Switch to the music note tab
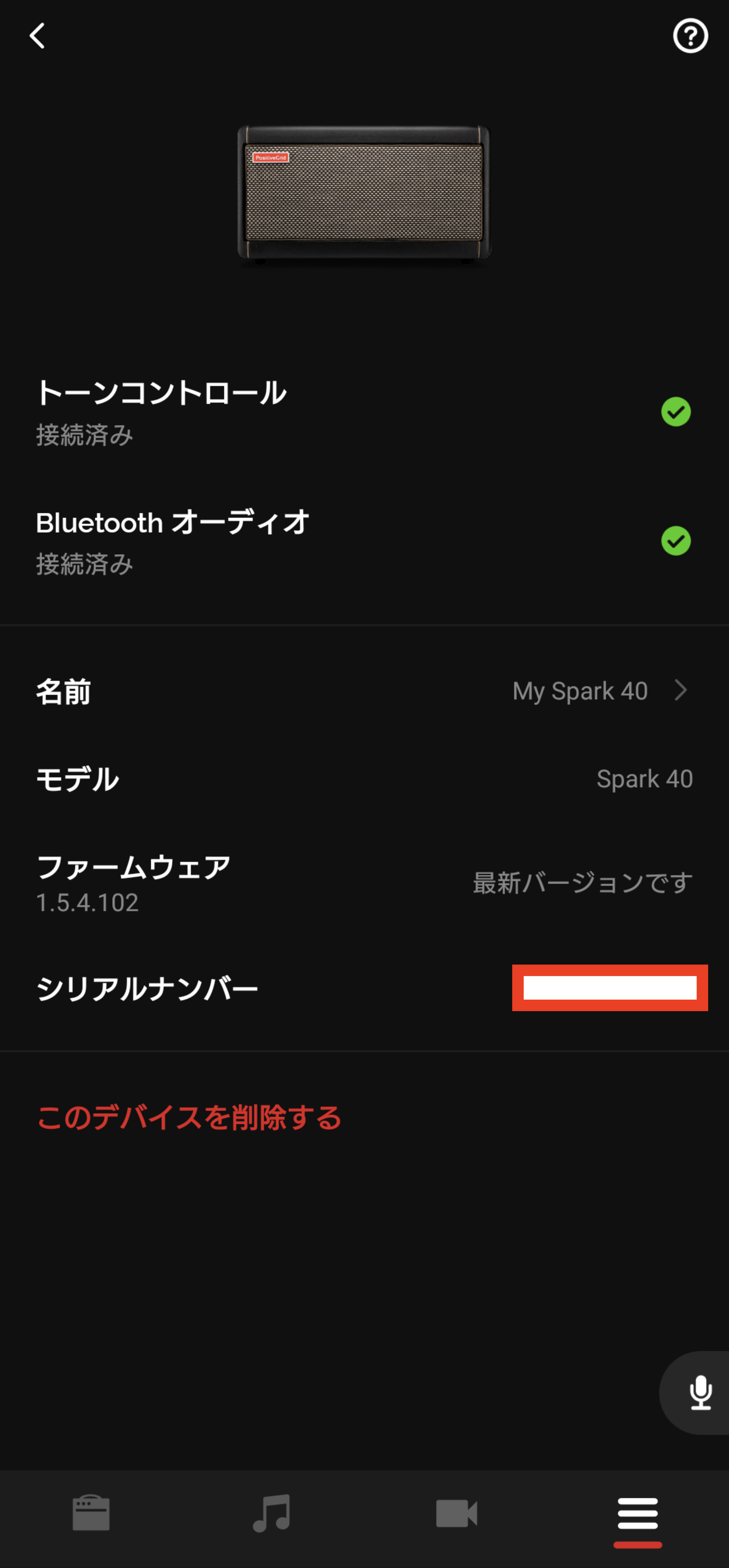Viewport: 729px width, 1568px height. (x=272, y=1513)
